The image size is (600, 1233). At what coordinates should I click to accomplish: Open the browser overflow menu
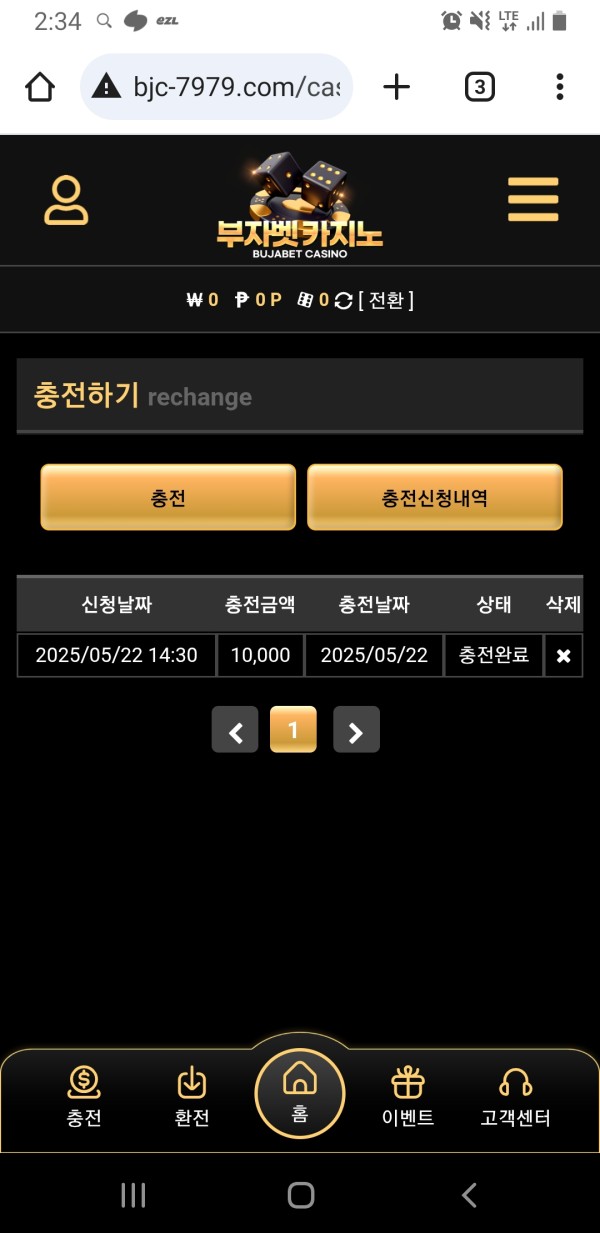click(560, 87)
